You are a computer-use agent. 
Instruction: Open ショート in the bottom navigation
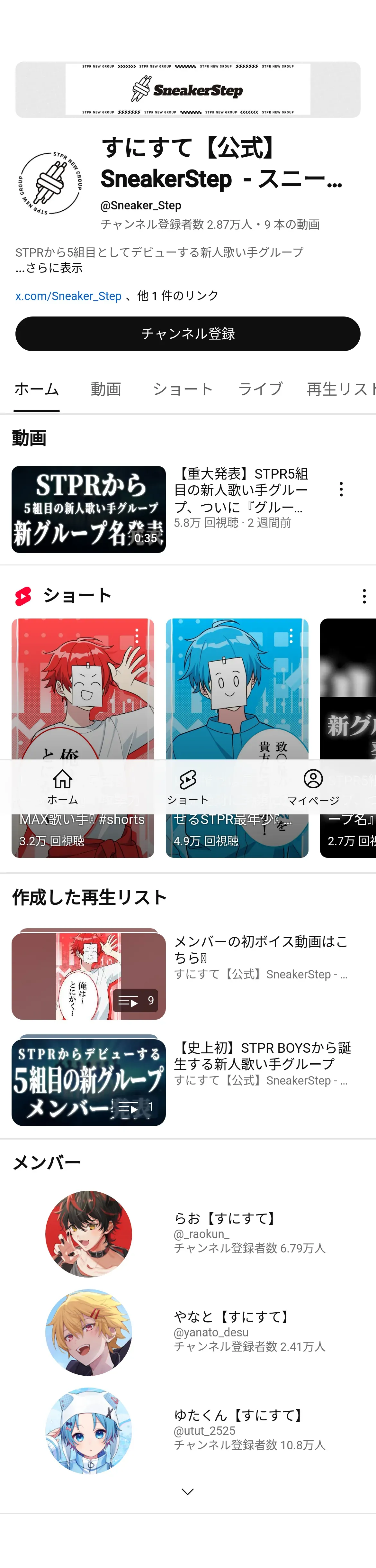click(187, 786)
